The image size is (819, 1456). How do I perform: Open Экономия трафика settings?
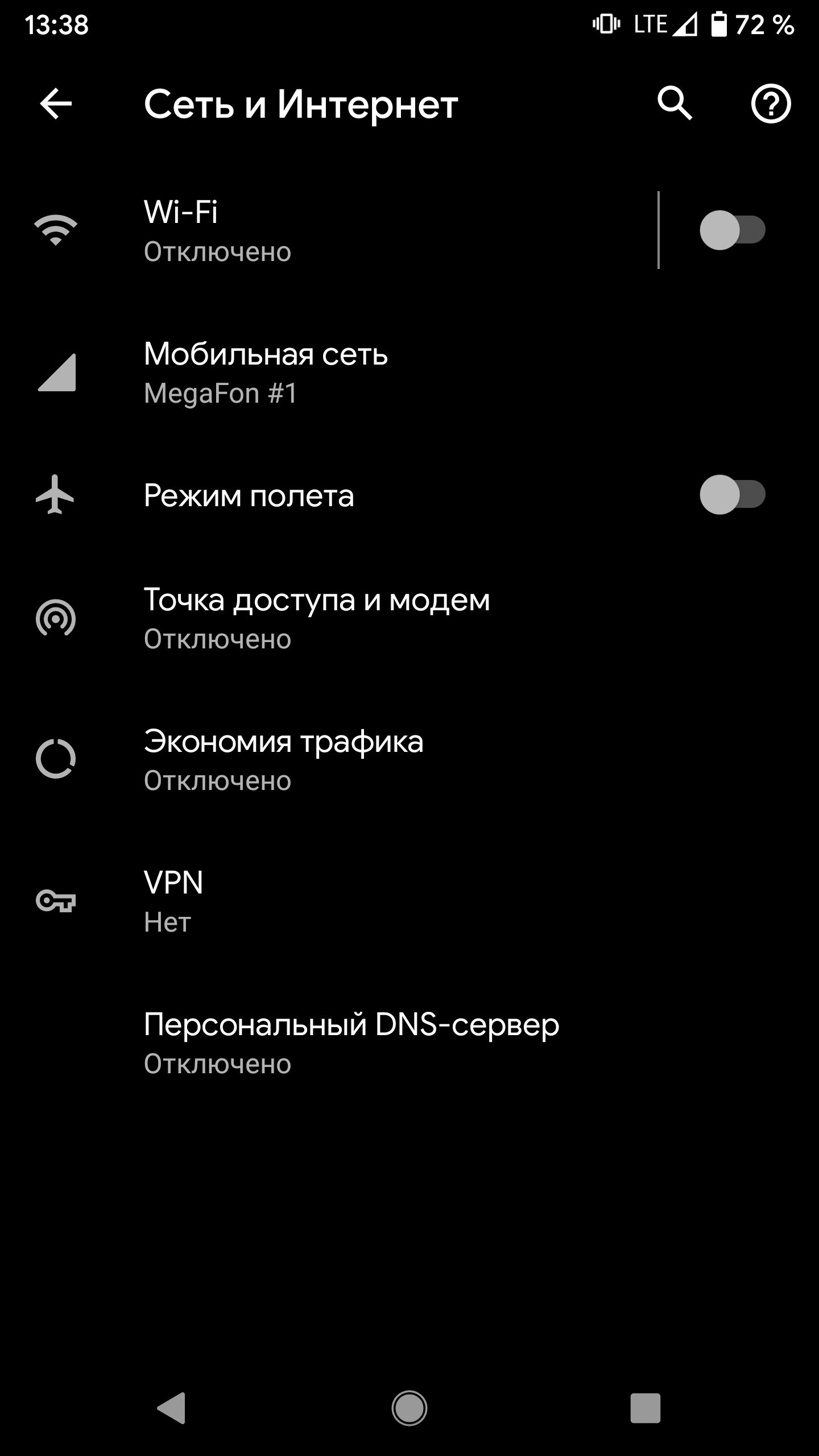pyautogui.click(x=341, y=759)
